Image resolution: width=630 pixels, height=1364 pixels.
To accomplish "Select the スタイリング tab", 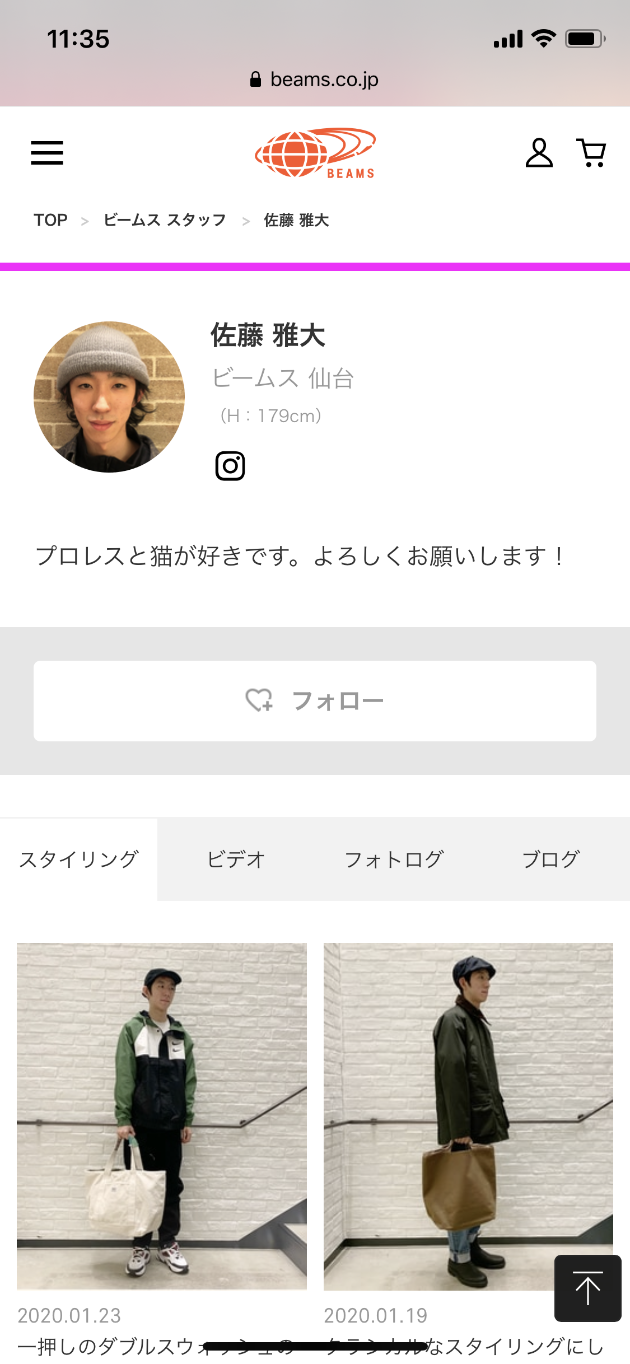I will pos(78,859).
